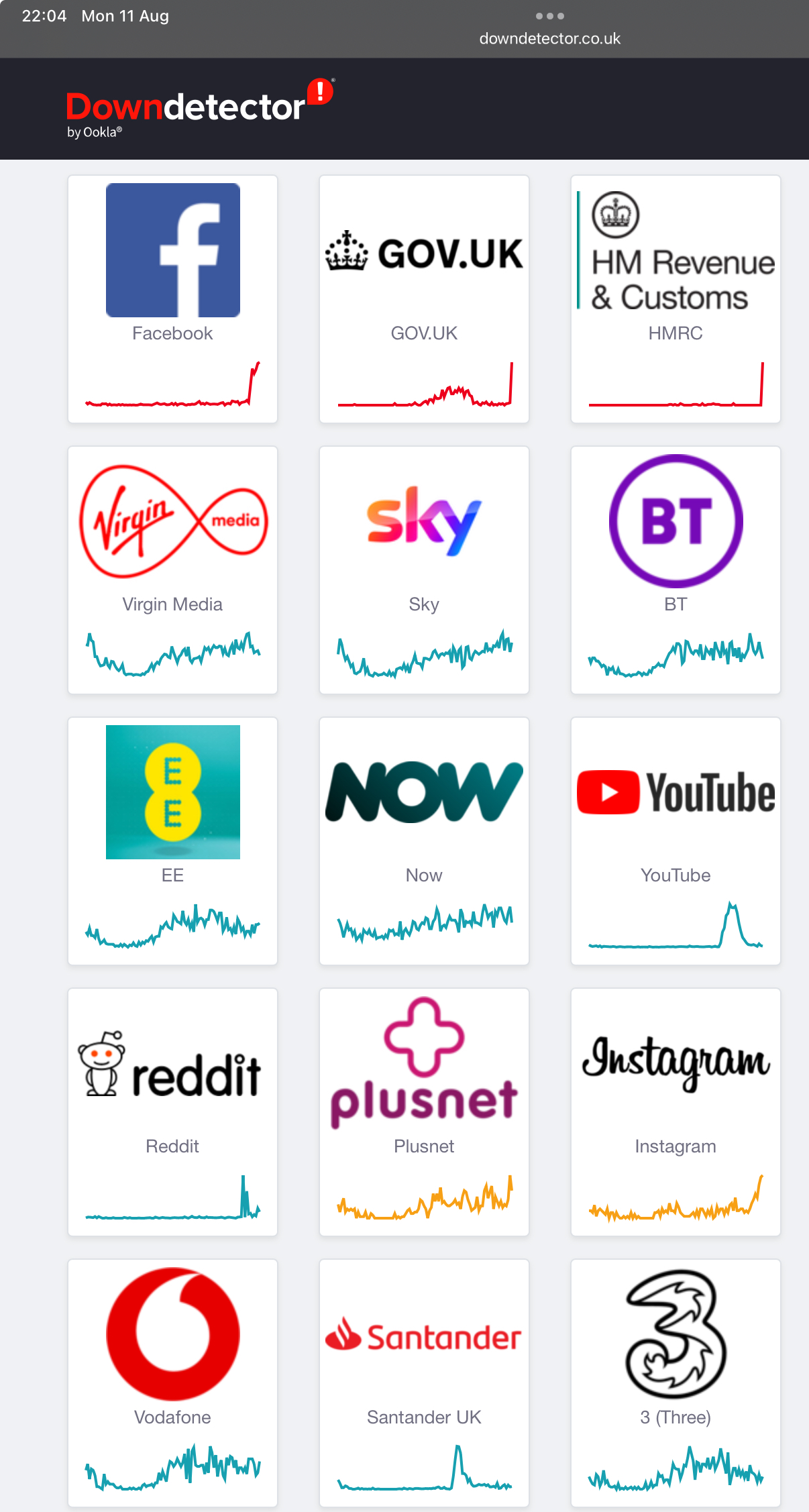Open the GOV.UK status card
This screenshot has height=1512, width=809.
424,299
